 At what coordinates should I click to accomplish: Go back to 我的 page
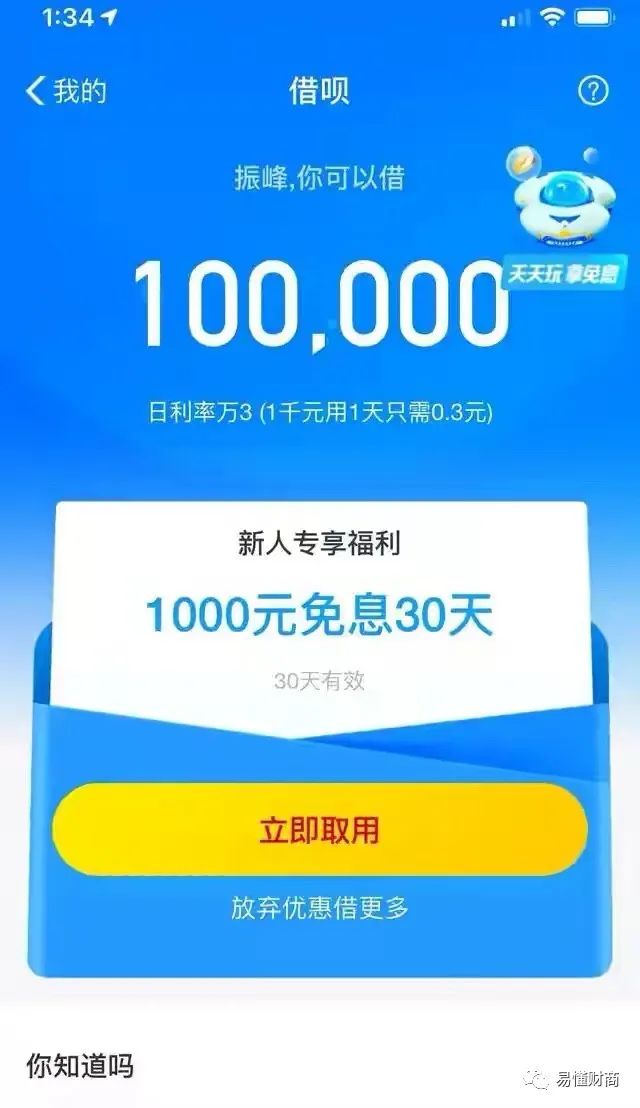click(x=66, y=92)
